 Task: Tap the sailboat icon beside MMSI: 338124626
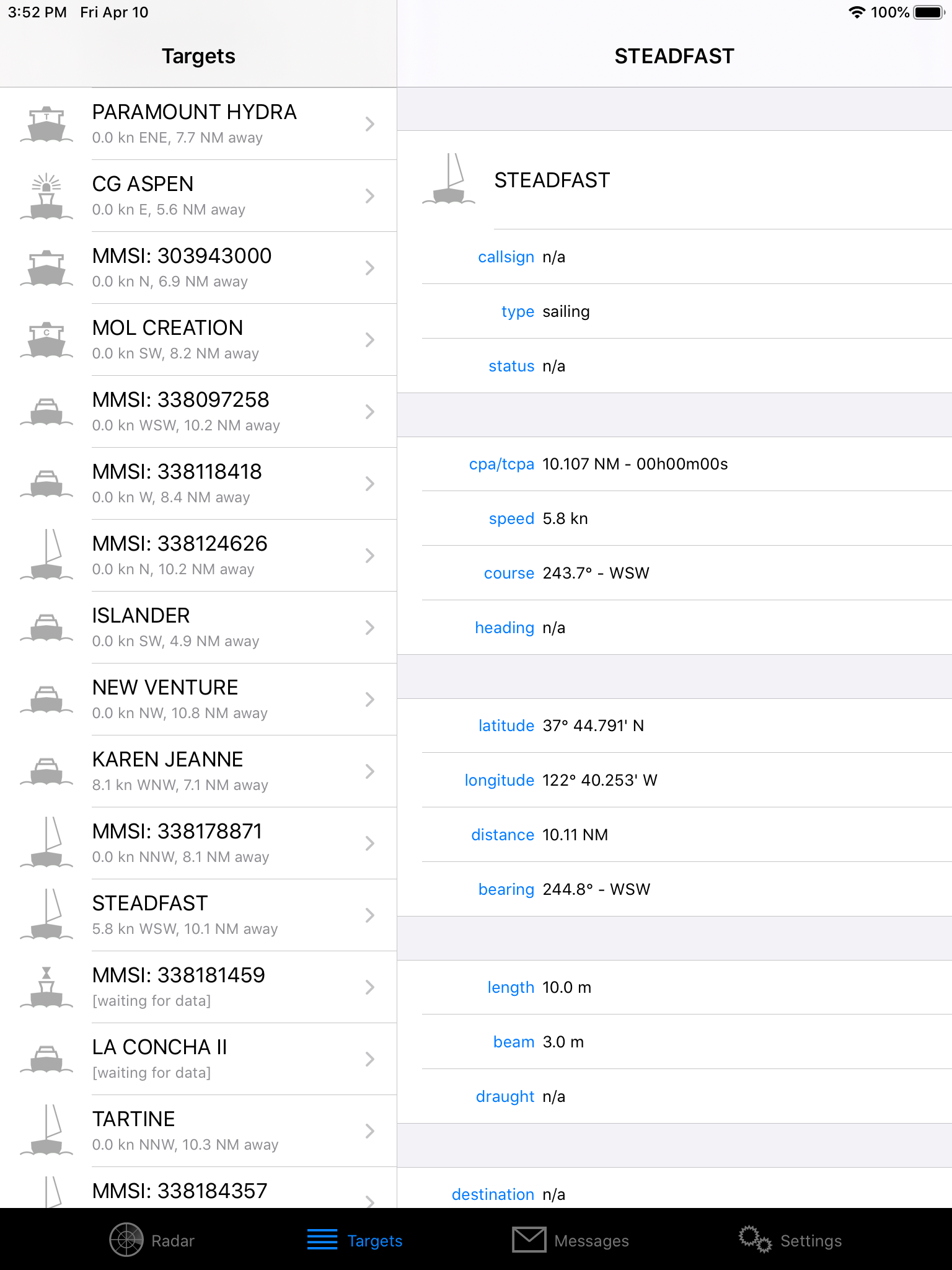46,555
